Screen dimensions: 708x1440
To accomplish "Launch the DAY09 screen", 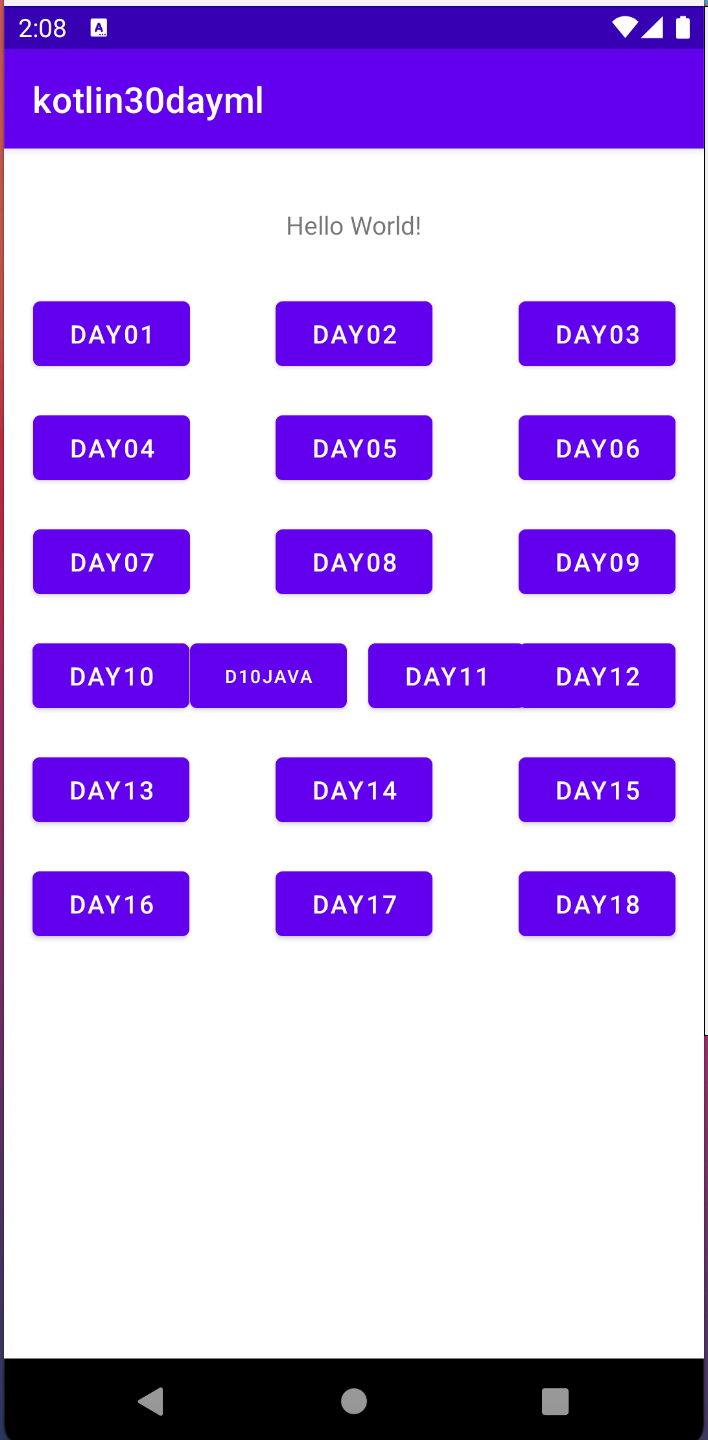I will (x=597, y=562).
